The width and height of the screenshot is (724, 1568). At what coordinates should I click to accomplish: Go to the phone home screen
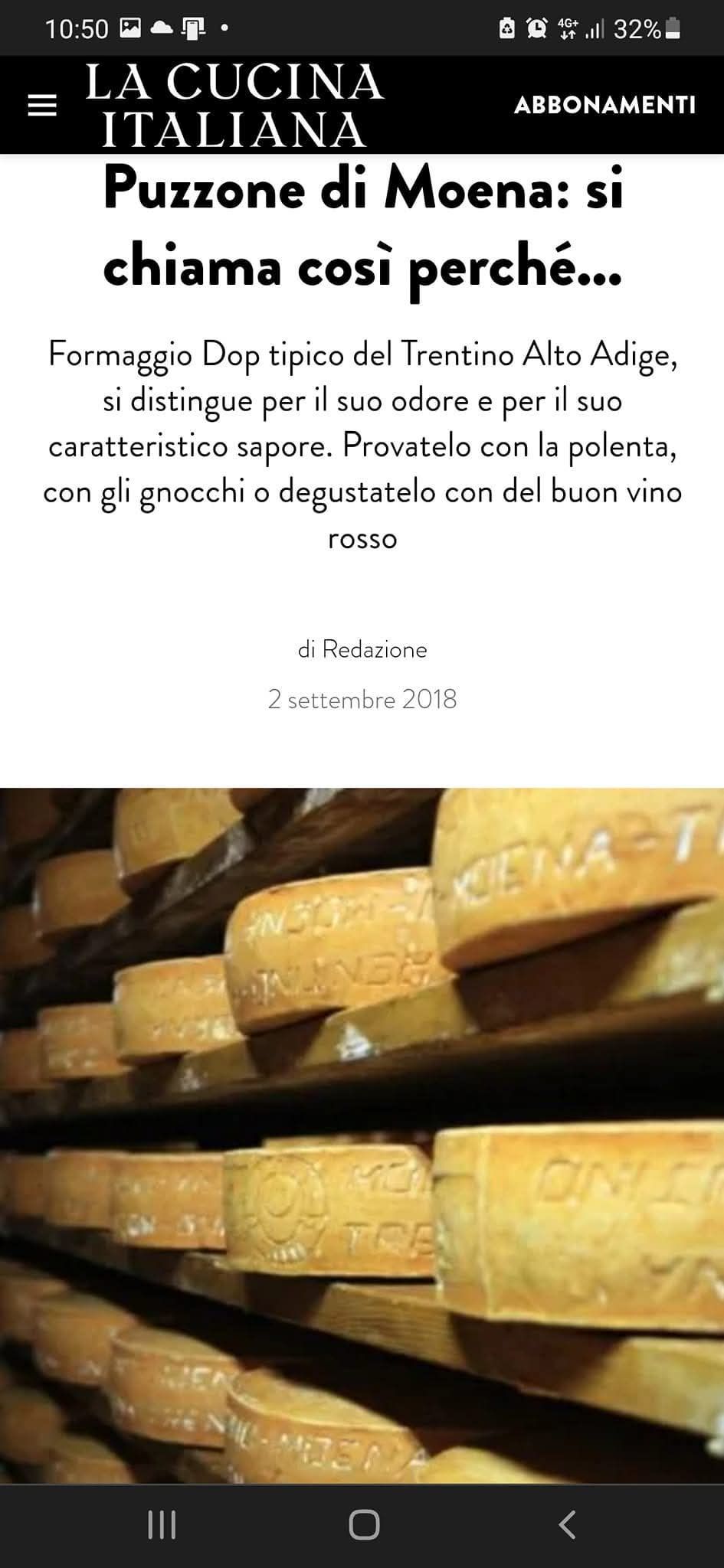click(364, 1524)
